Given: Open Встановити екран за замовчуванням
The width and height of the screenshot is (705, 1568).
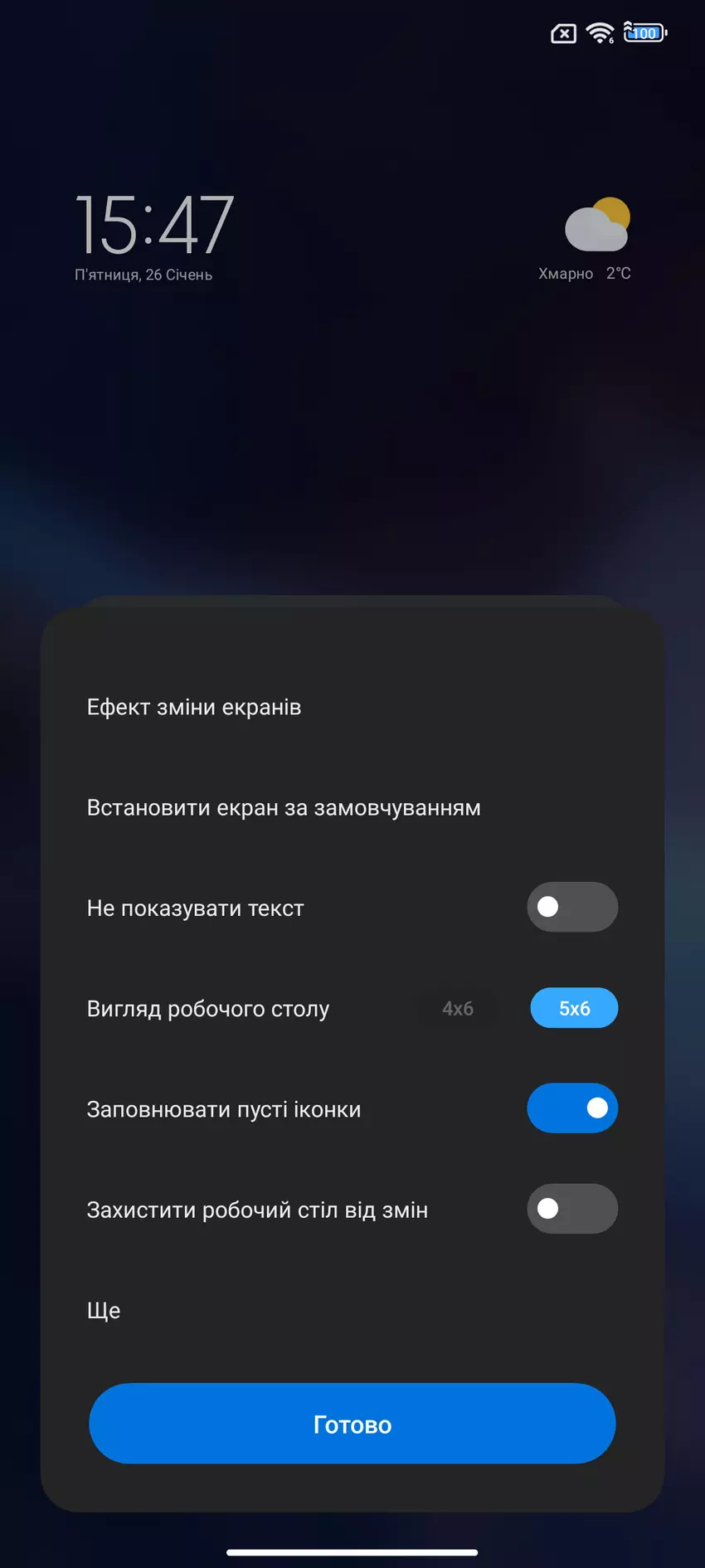Looking at the screenshot, I should click(x=284, y=807).
